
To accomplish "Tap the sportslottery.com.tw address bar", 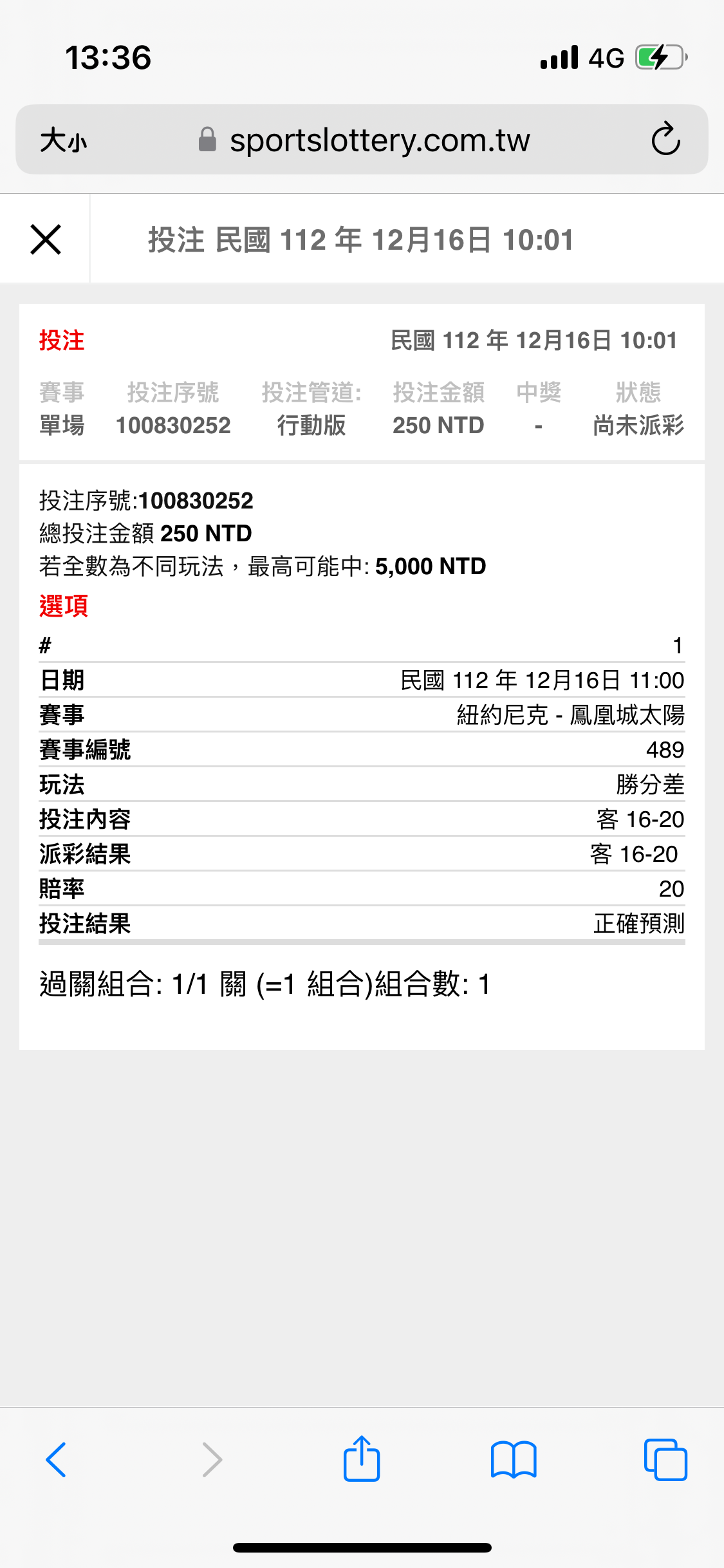I will [x=362, y=140].
